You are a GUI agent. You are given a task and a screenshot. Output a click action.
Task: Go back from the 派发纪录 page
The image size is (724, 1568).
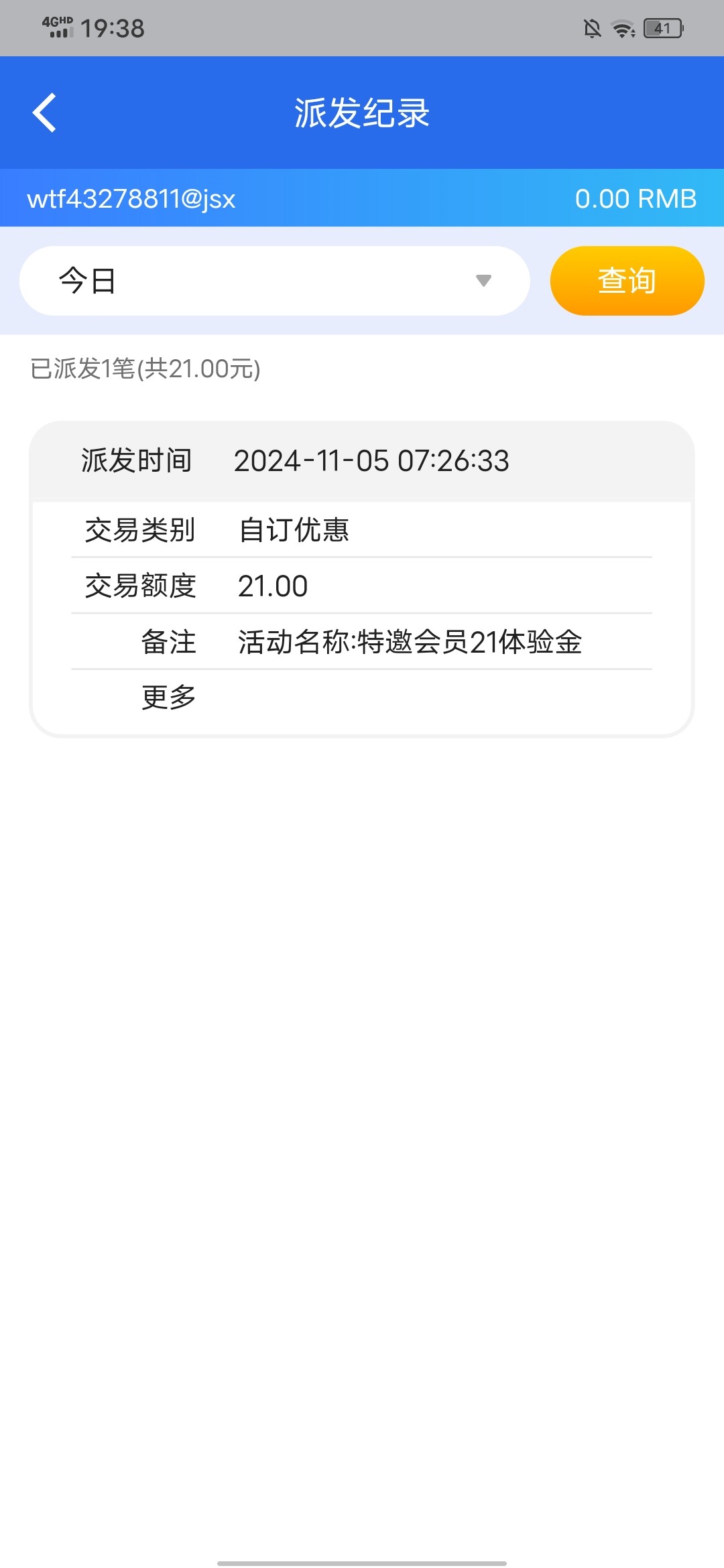(x=44, y=113)
